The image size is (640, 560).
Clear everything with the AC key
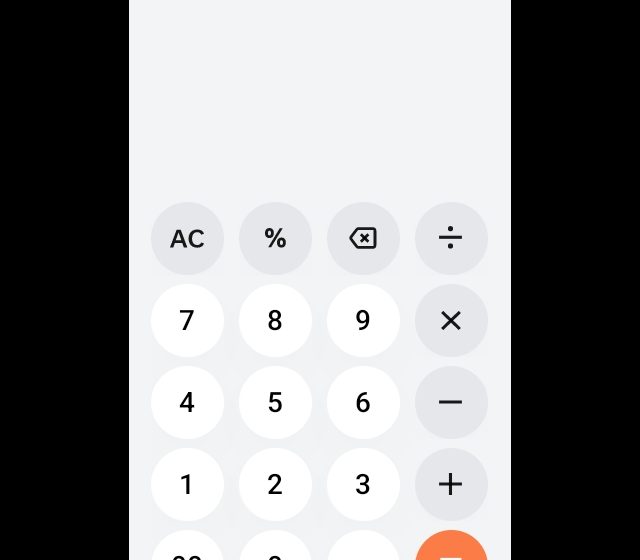coord(187,238)
